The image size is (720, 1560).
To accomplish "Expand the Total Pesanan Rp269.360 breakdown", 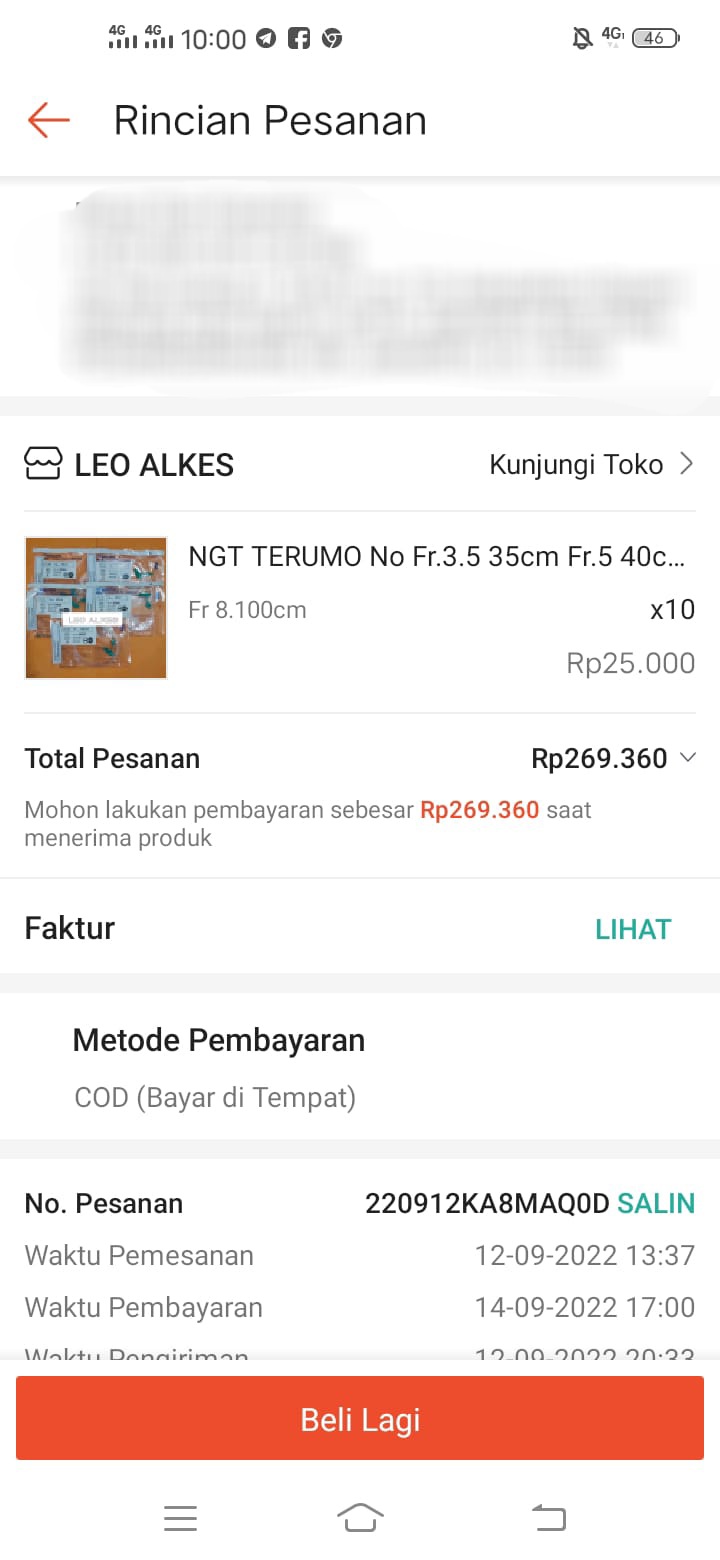I will click(687, 758).
